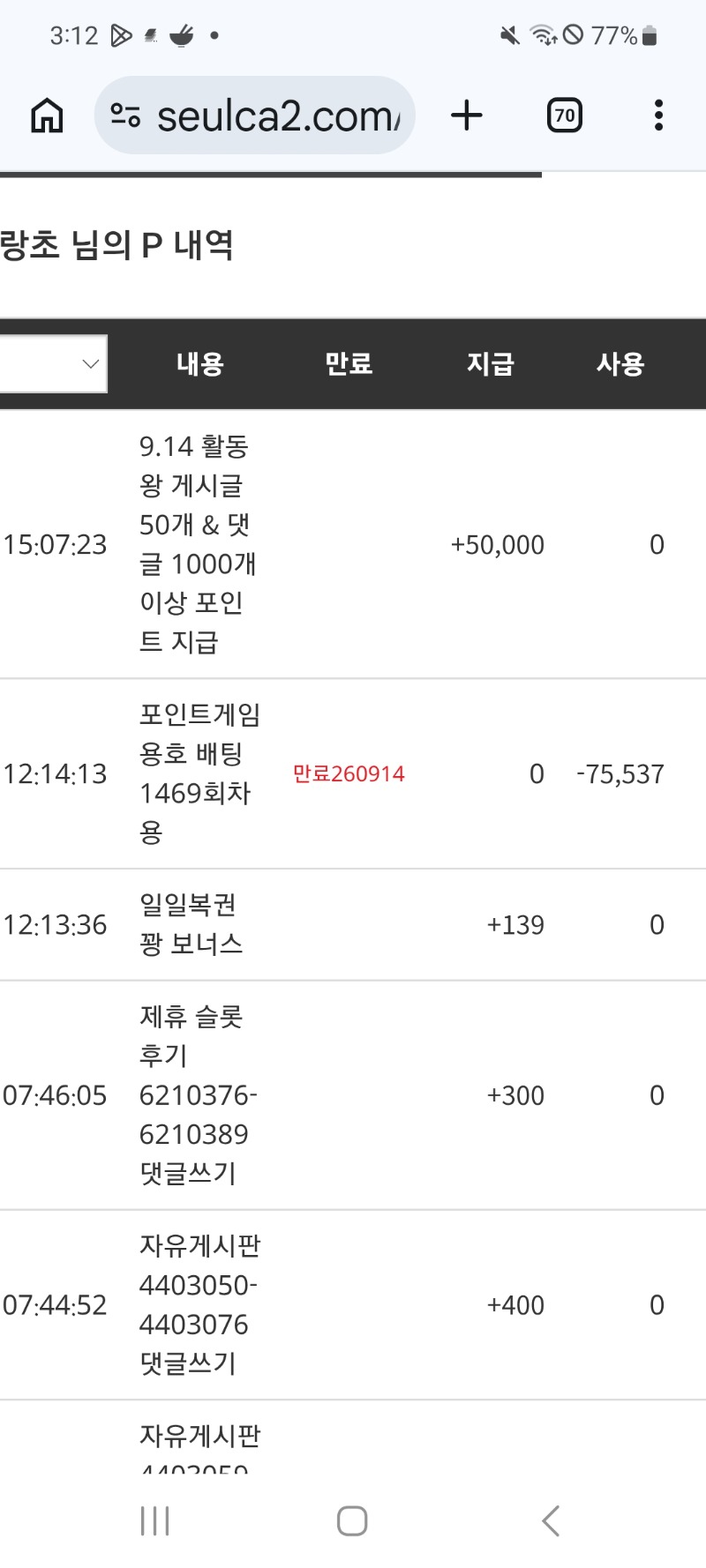The width and height of the screenshot is (706, 1568).
Task: Open the recent apps view
Action: coord(154,1521)
